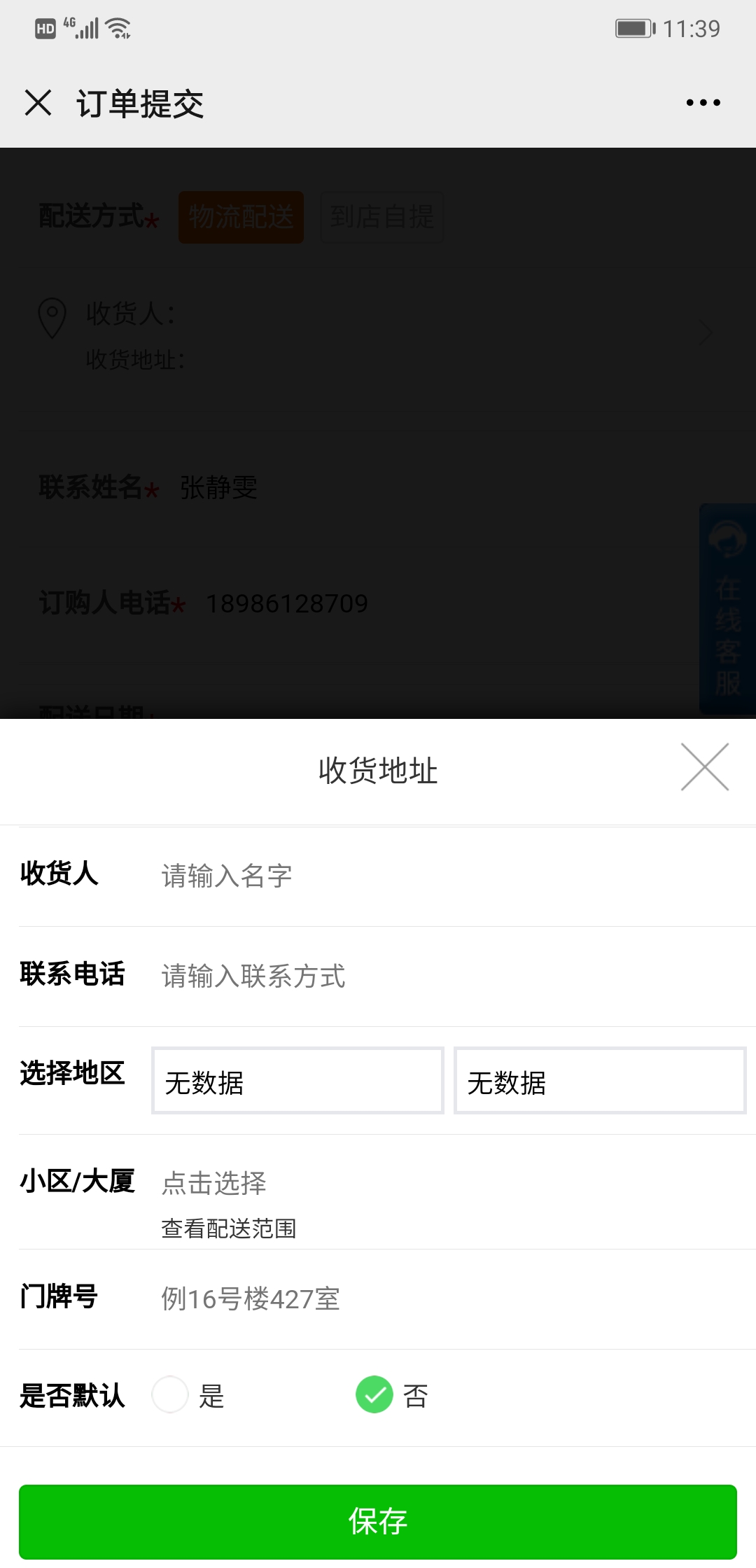Screen dimensions: 756x1568
Task: Save the address with 保存
Action: [x=378, y=1521]
